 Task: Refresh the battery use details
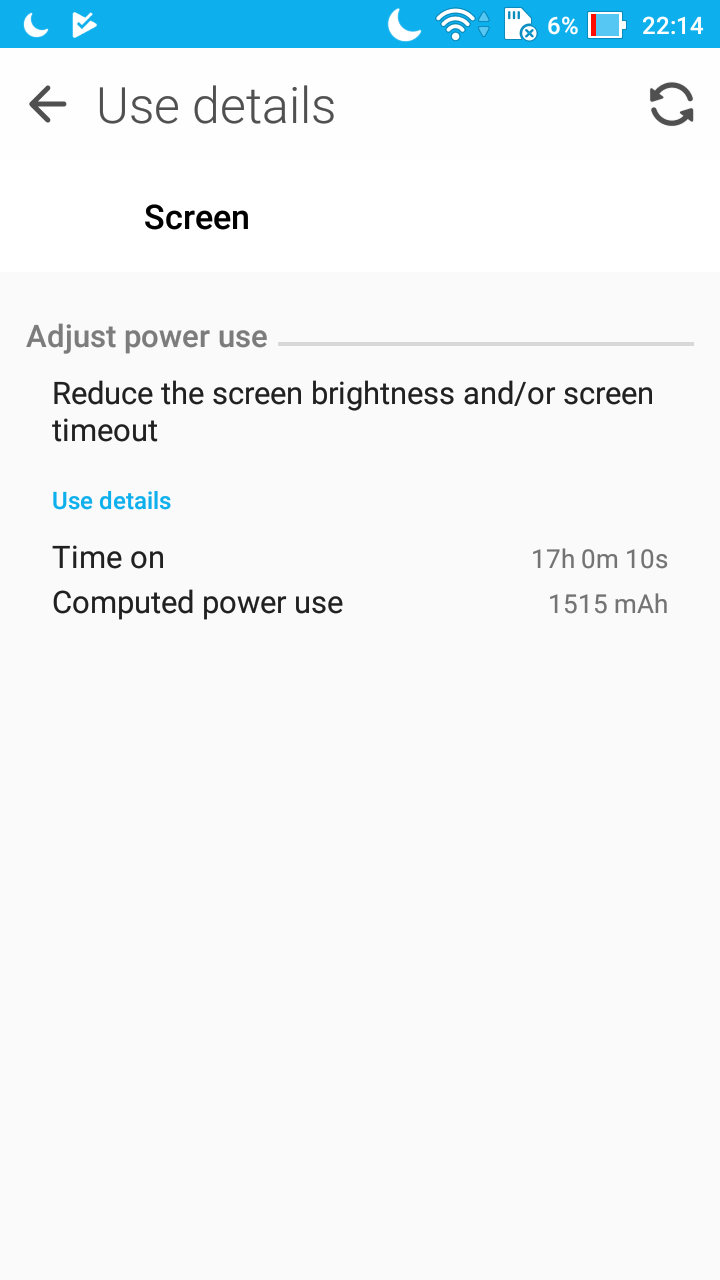tap(671, 104)
